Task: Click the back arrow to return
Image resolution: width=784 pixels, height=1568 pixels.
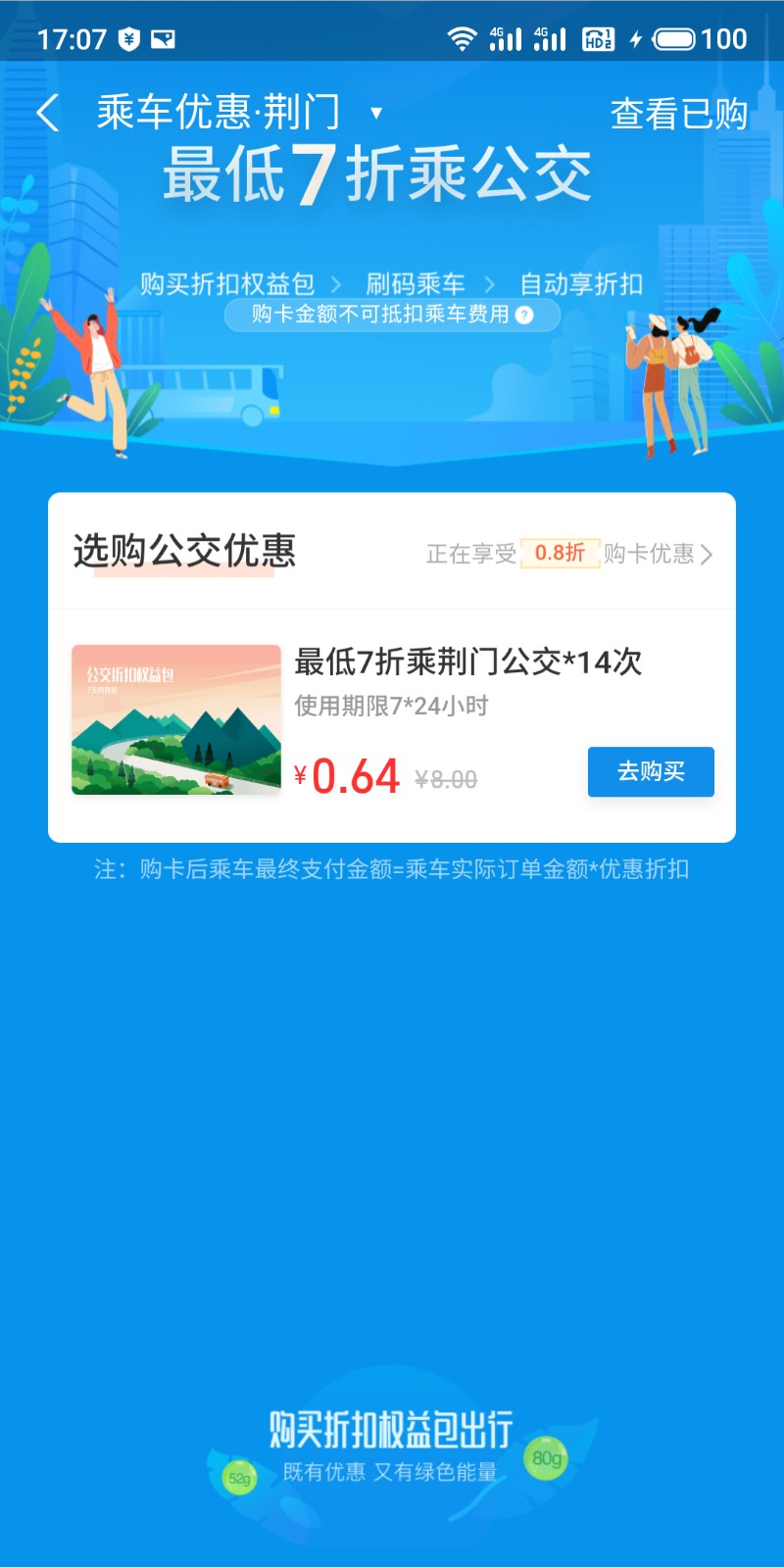Action: 47,112
